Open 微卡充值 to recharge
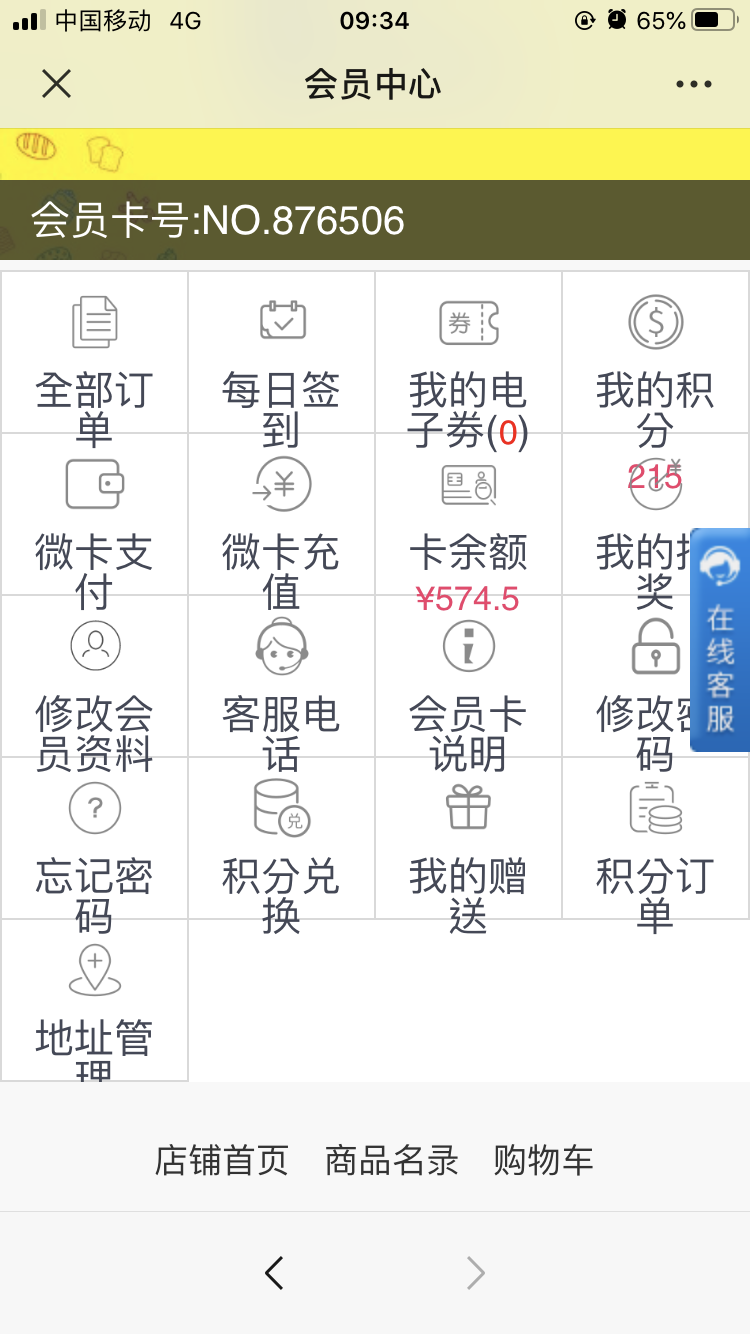This screenshot has height=1334, width=750. [x=282, y=514]
